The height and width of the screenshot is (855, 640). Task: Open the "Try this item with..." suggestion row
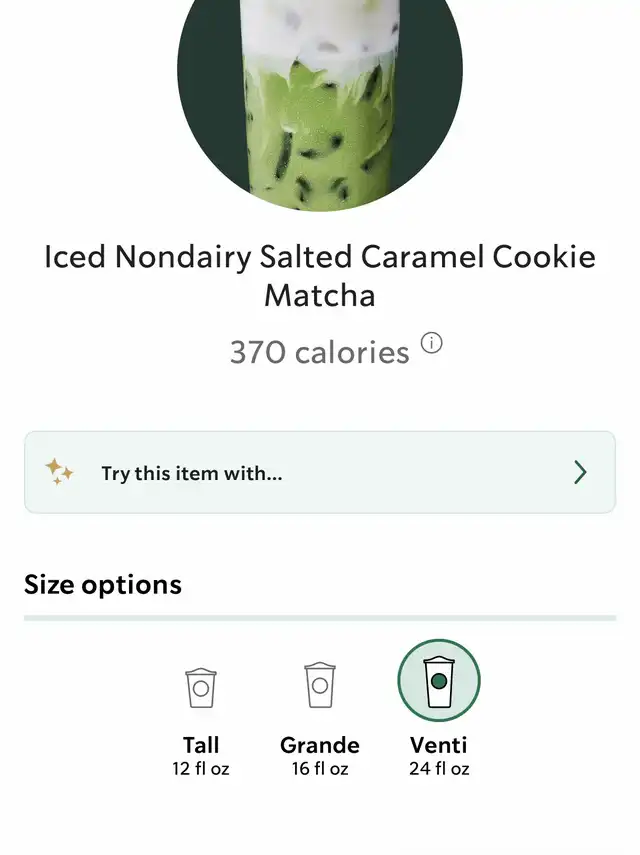pos(320,472)
